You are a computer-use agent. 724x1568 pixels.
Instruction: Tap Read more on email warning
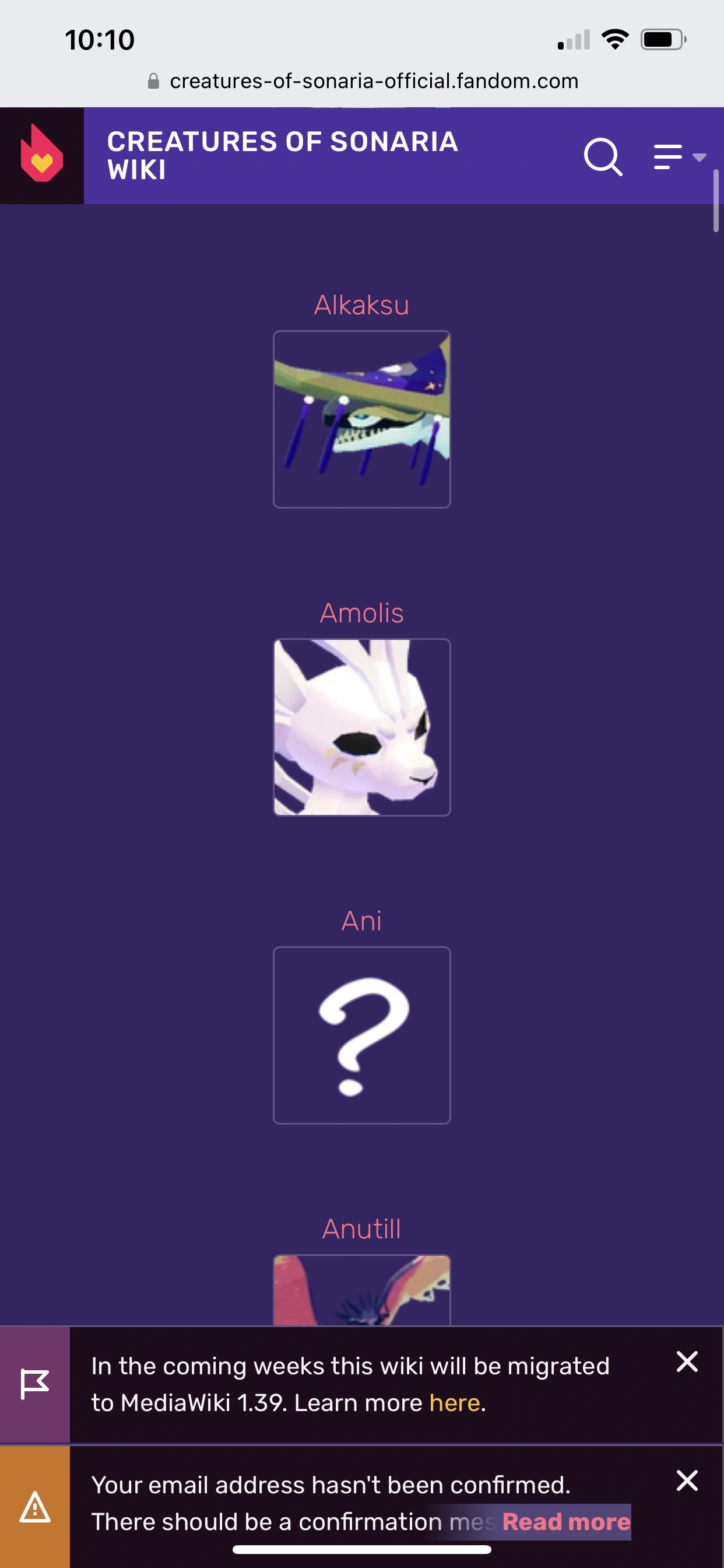coord(566,1522)
